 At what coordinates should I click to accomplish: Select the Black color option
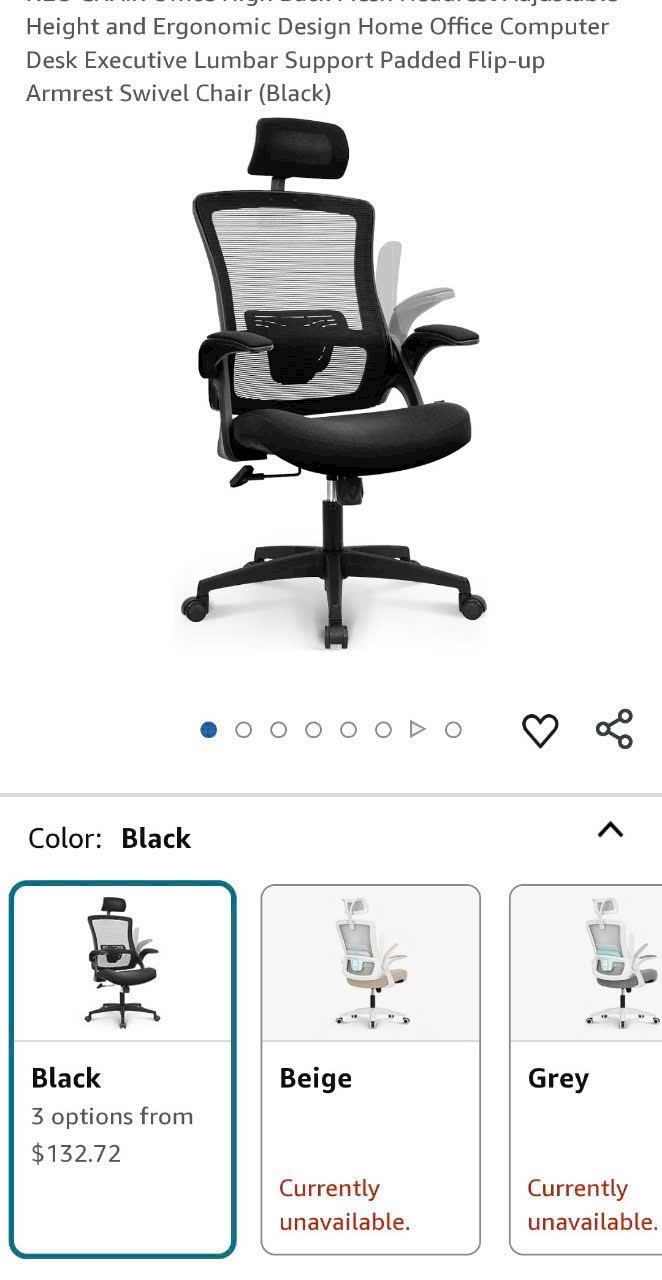click(123, 1069)
